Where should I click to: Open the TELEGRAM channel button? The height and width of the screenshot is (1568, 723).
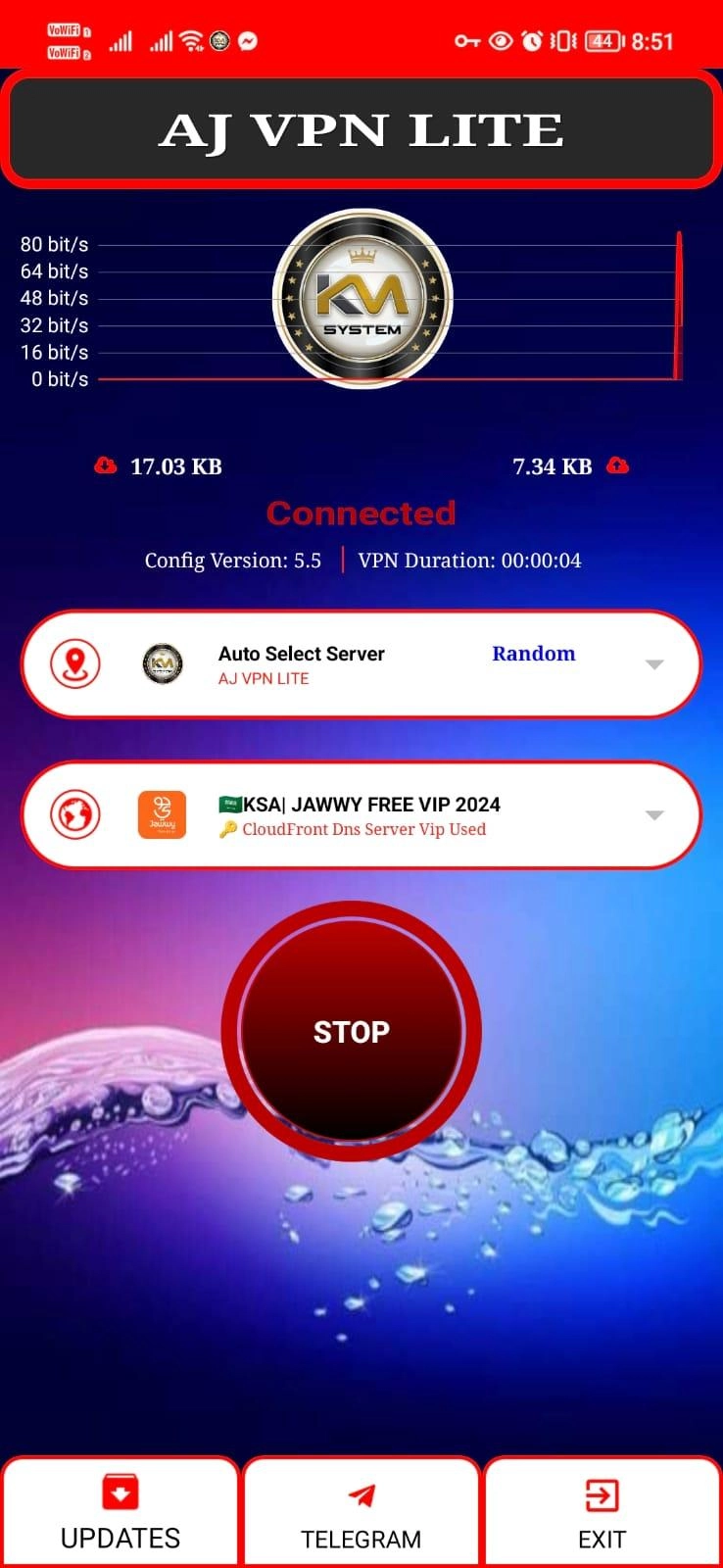pos(361,1513)
